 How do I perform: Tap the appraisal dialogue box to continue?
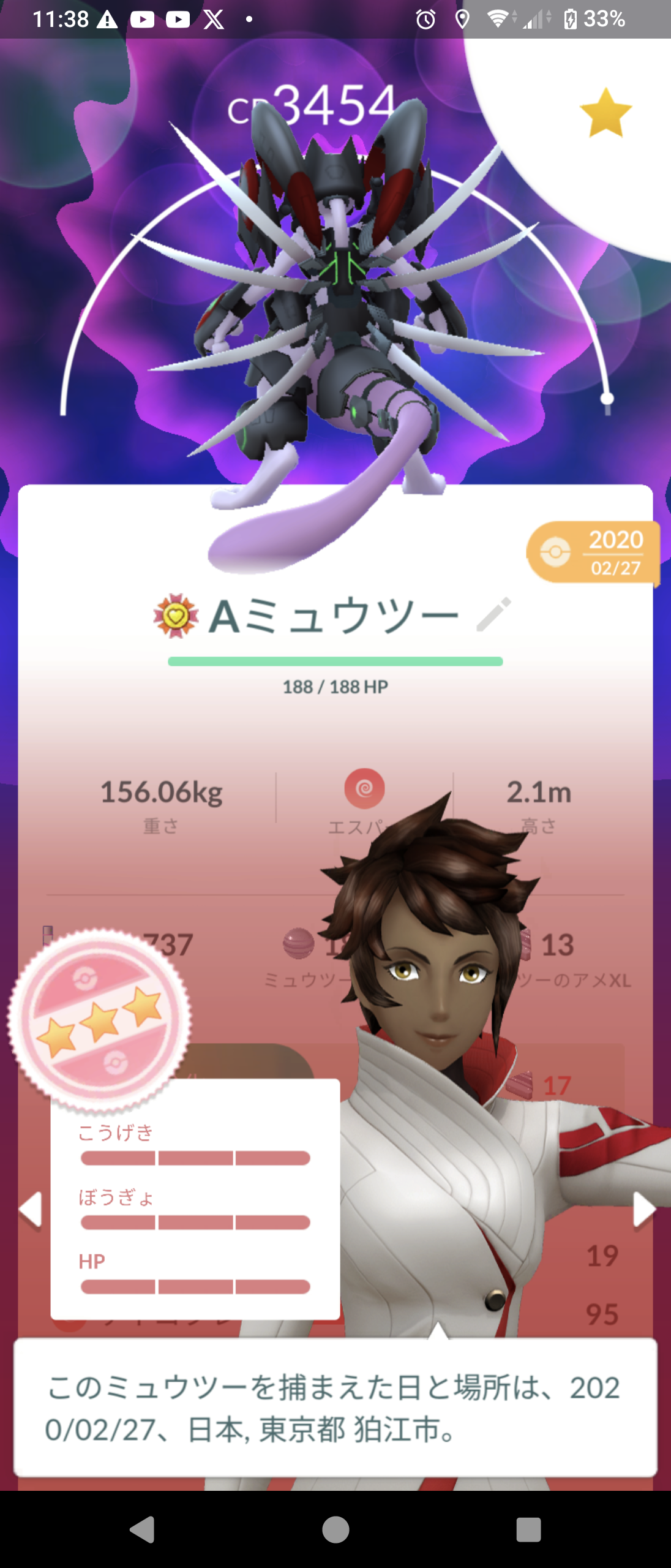(x=335, y=1408)
